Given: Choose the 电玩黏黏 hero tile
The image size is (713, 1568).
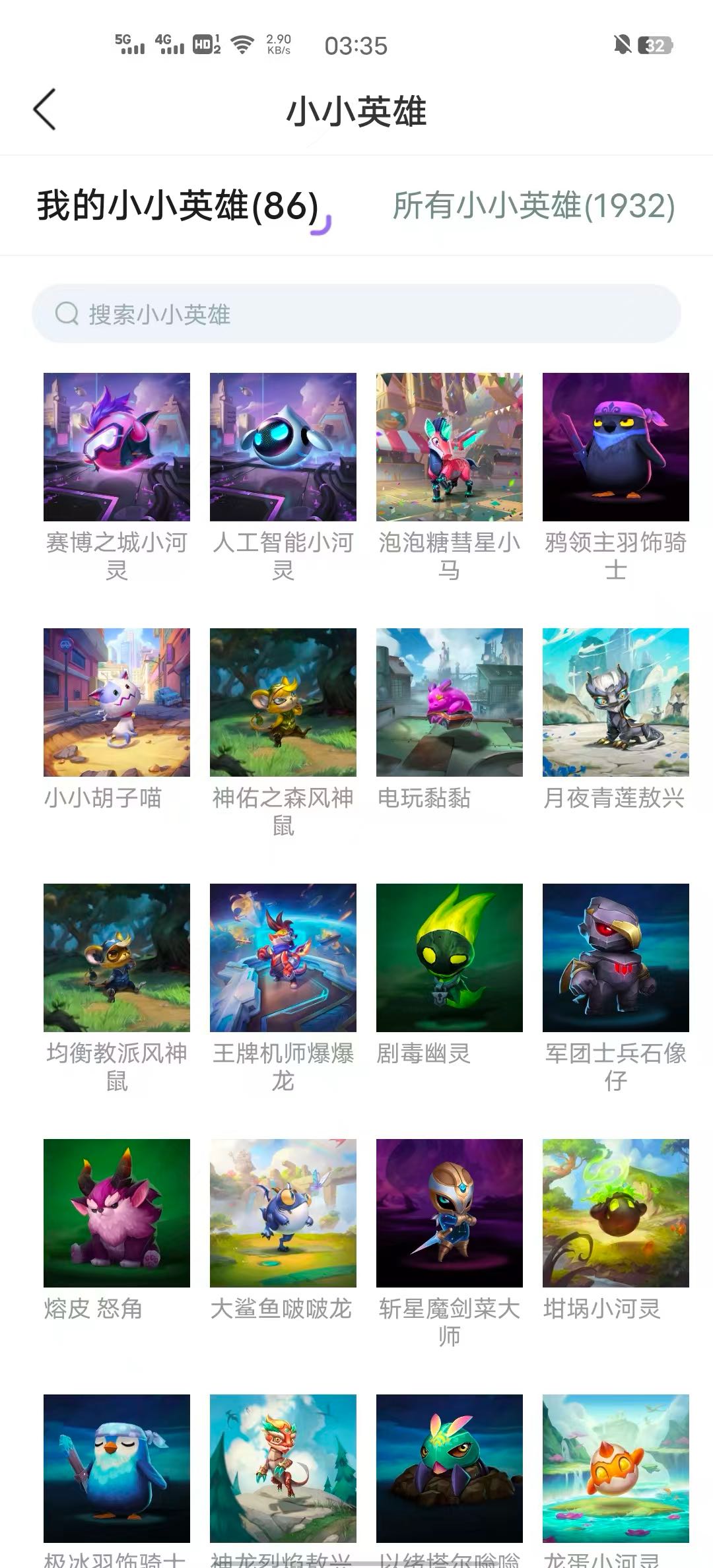Looking at the screenshot, I should pyautogui.click(x=450, y=702).
